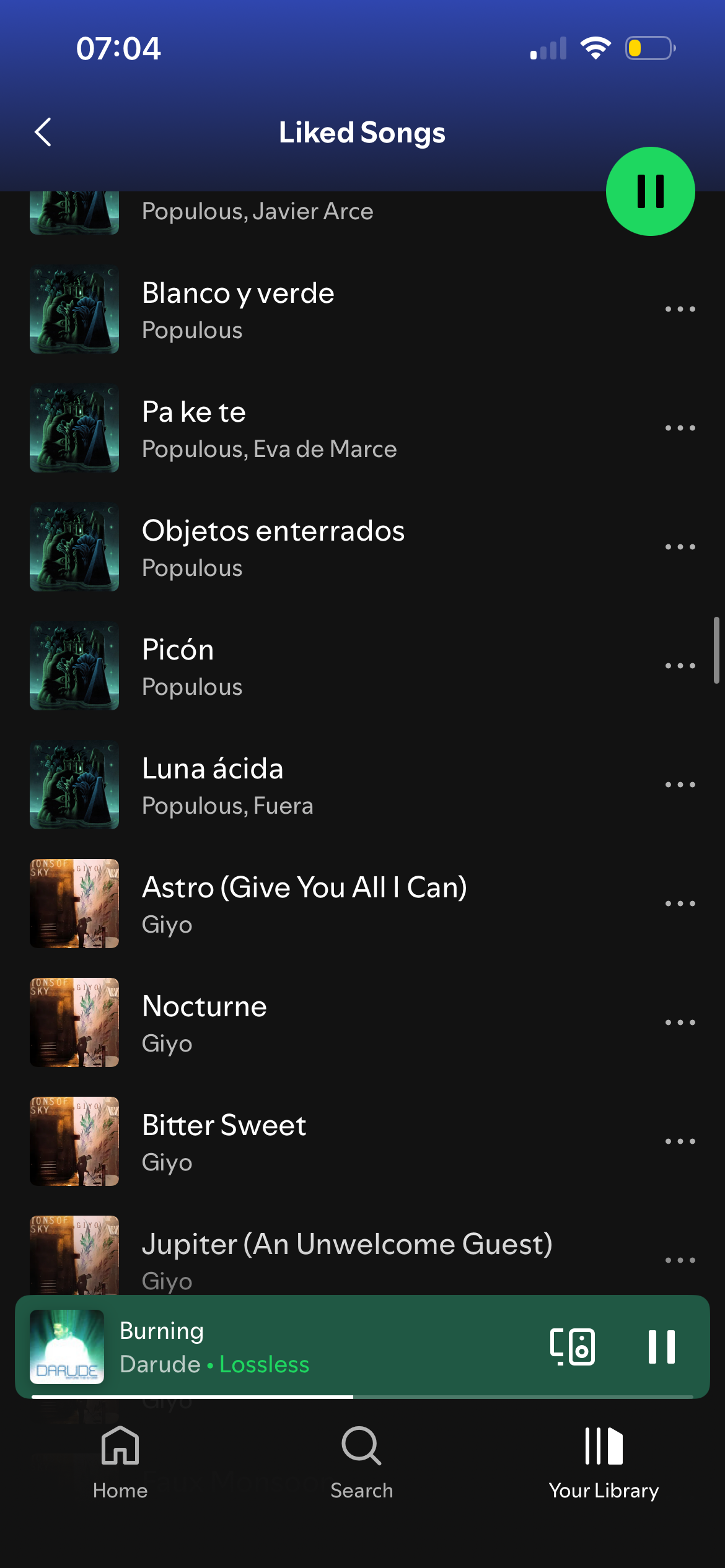
Task: Expand the Burning now-playing bar
Action: pos(310,1346)
